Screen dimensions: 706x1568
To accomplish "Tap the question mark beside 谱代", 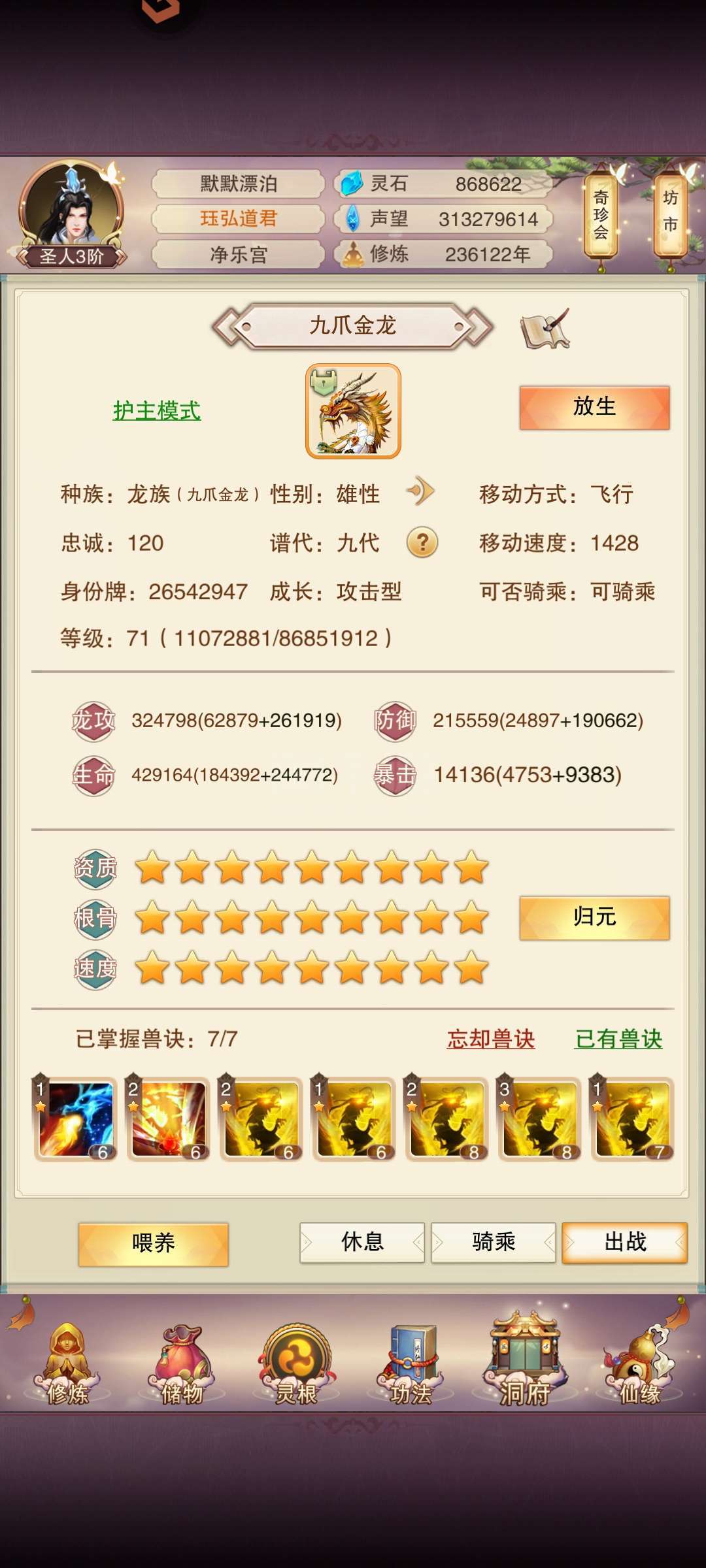I will 422,542.
